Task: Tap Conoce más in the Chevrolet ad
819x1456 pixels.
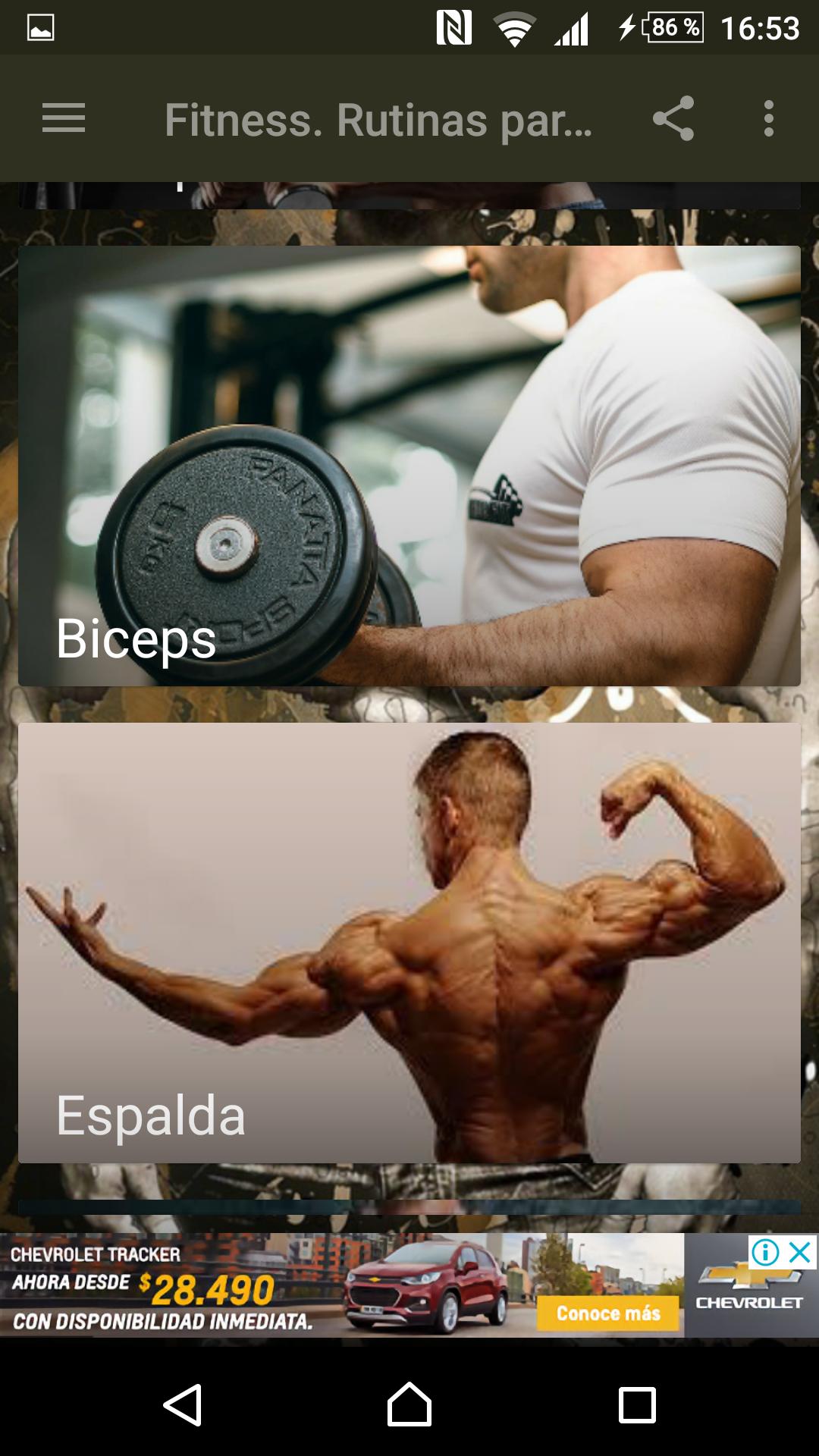Action: pos(608,1313)
